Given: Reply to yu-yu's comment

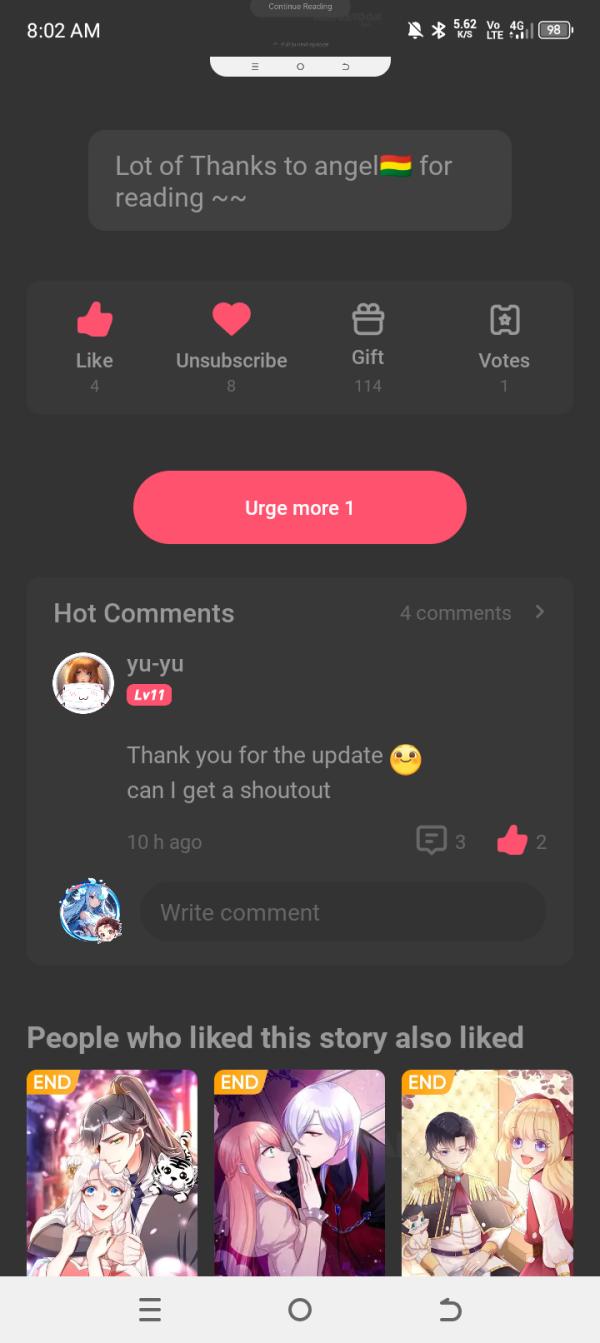Looking at the screenshot, I should 431,840.
